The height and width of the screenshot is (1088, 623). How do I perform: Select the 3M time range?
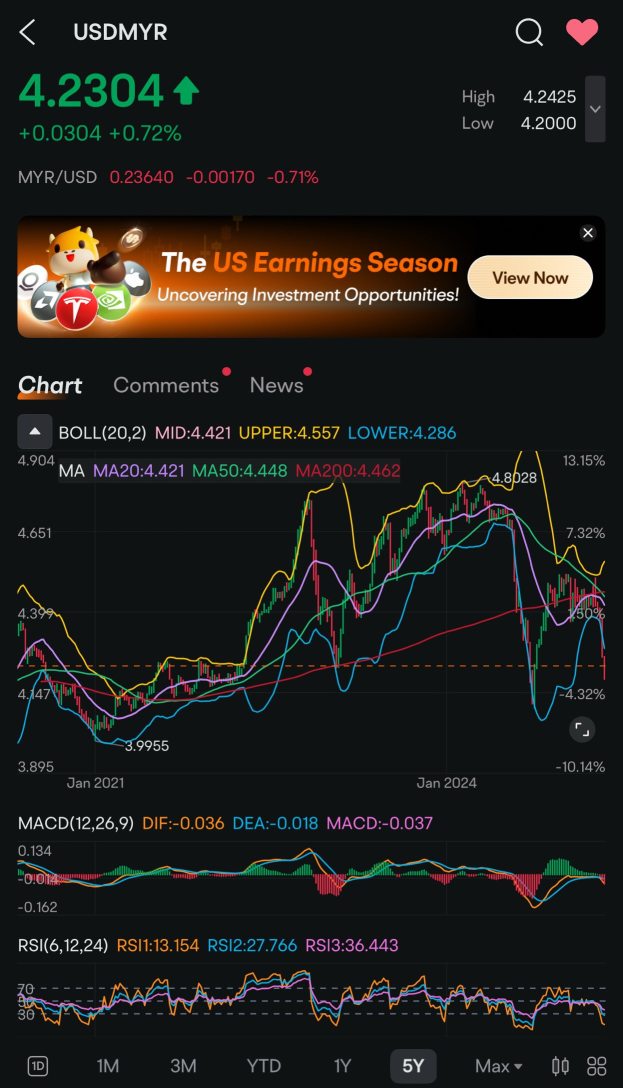click(x=183, y=1066)
